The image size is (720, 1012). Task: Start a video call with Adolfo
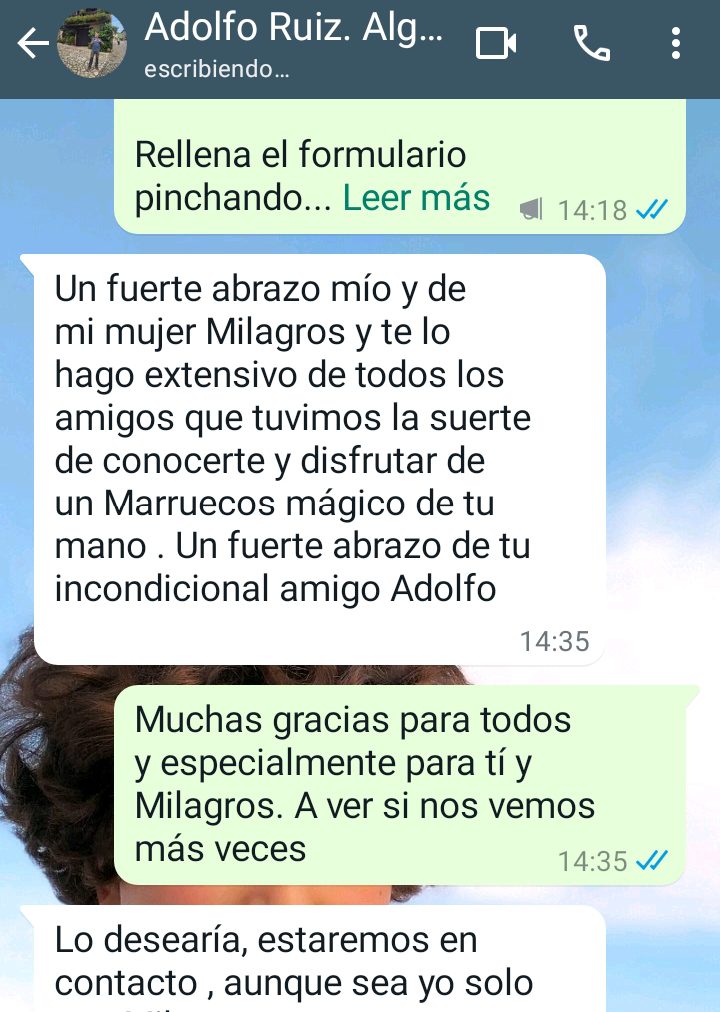(495, 43)
